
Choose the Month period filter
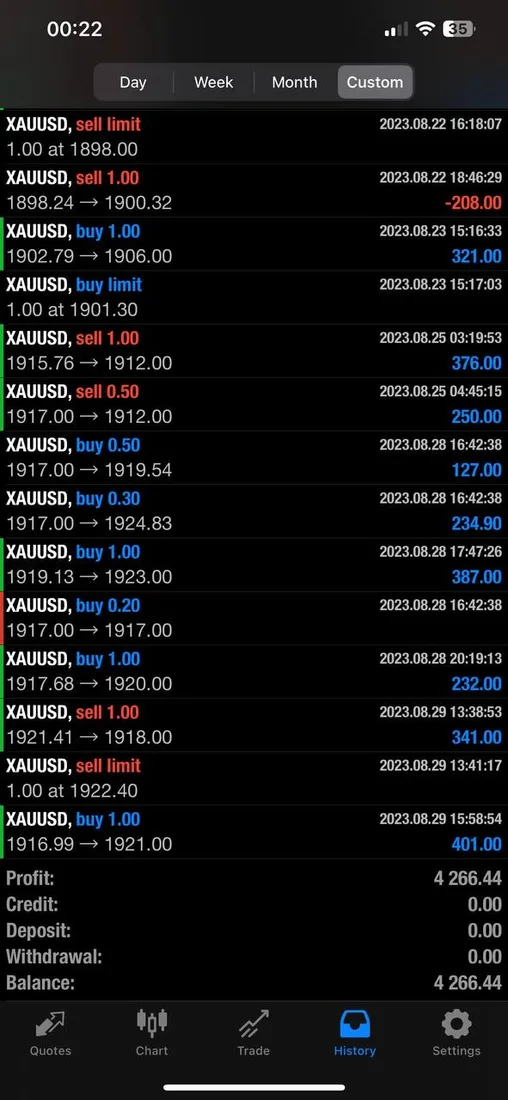[x=294, y=82]
